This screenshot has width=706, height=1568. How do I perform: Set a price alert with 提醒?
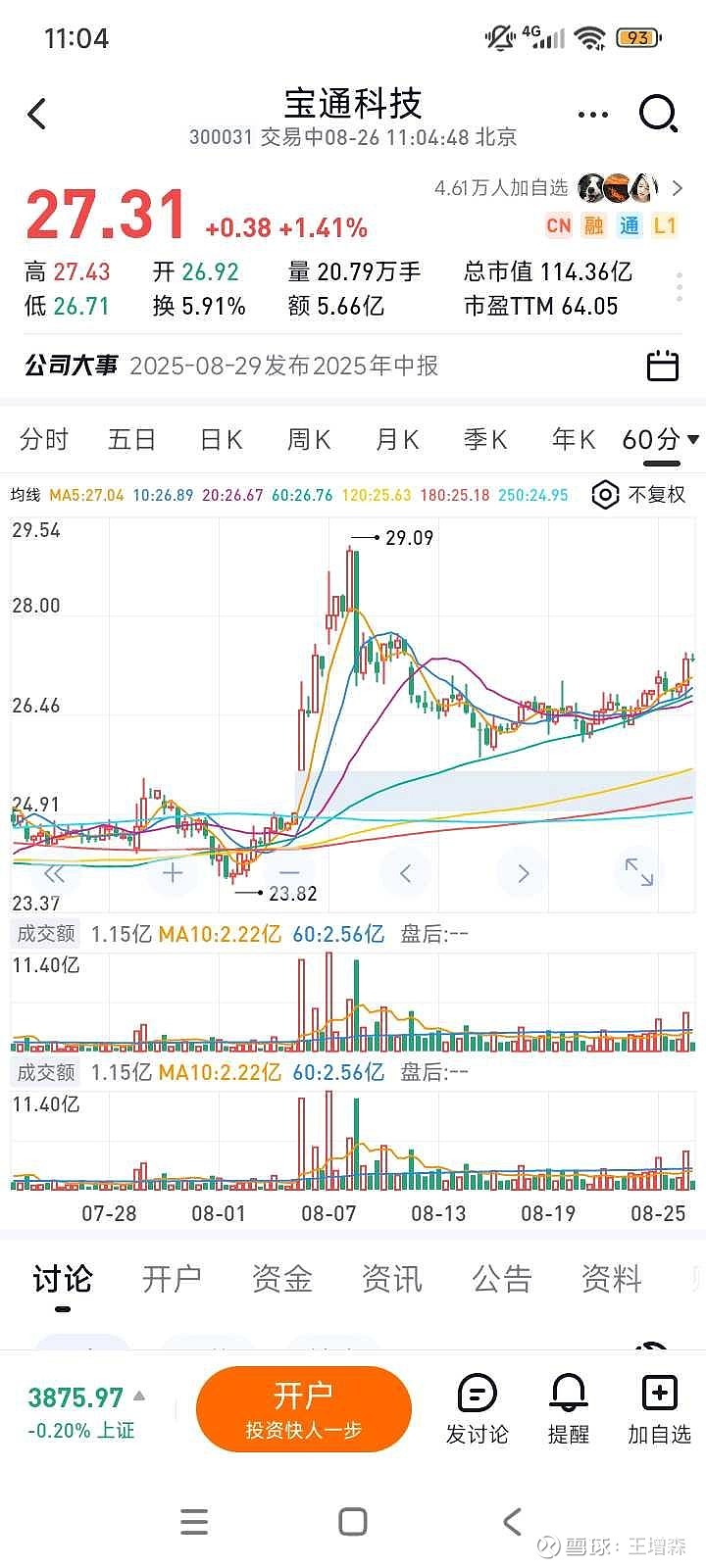[x=568, y=1409]
